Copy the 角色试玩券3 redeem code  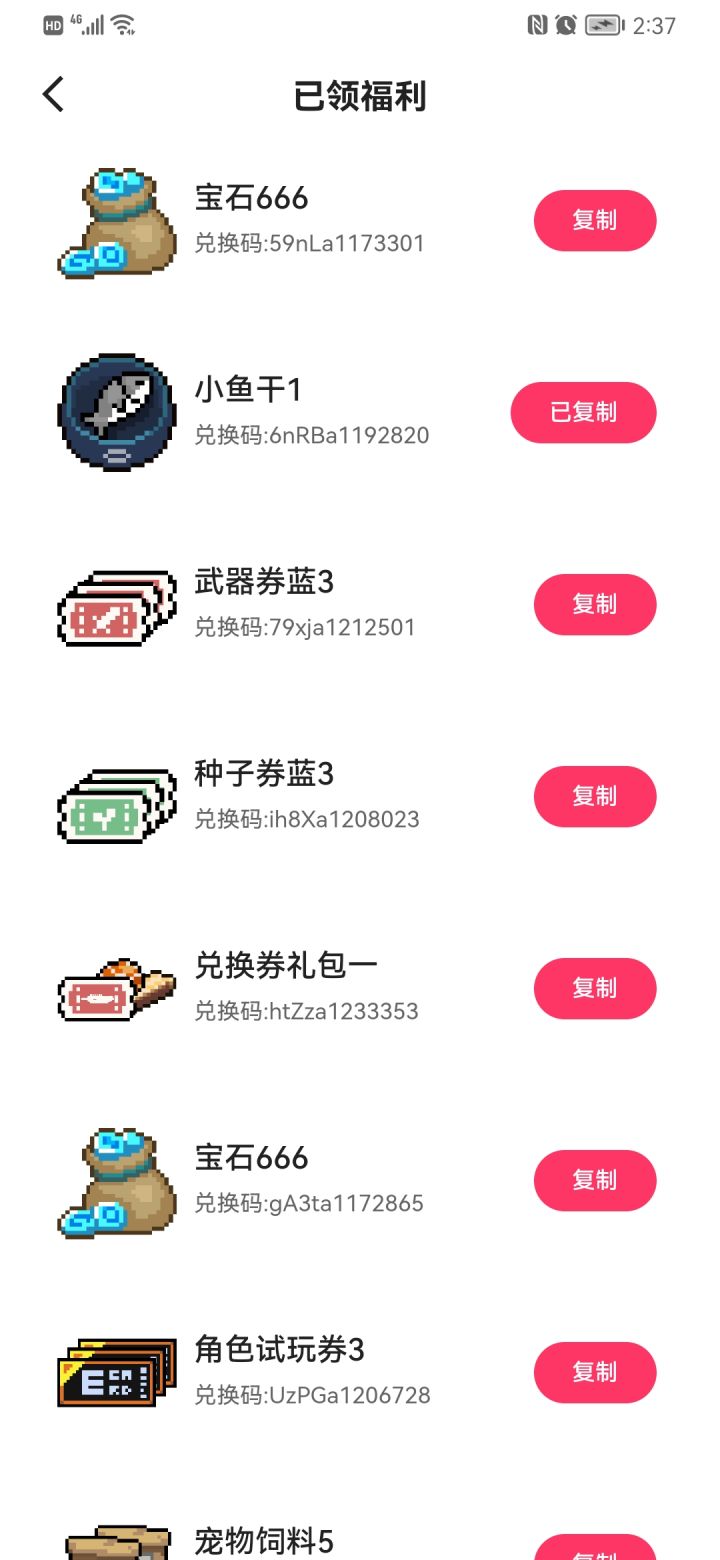click(594, 1373)
